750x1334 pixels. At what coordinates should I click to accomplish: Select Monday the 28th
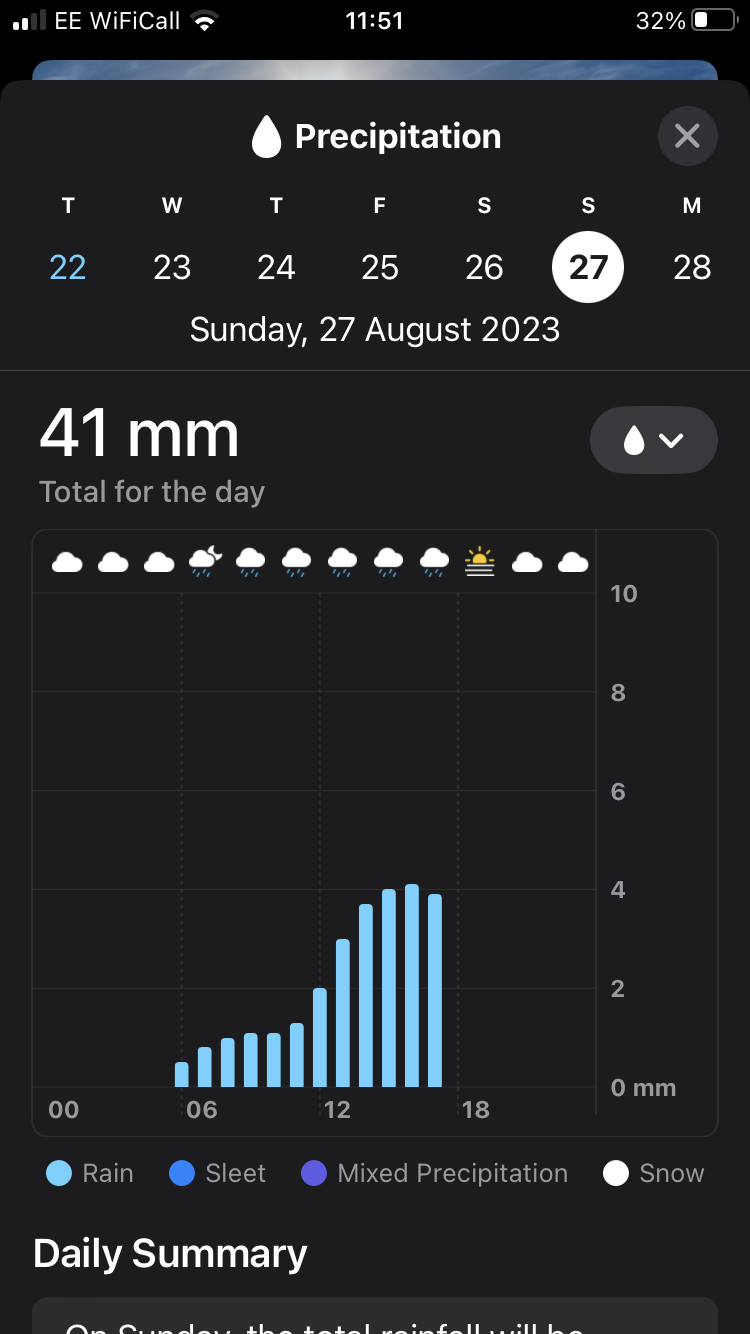692,267
